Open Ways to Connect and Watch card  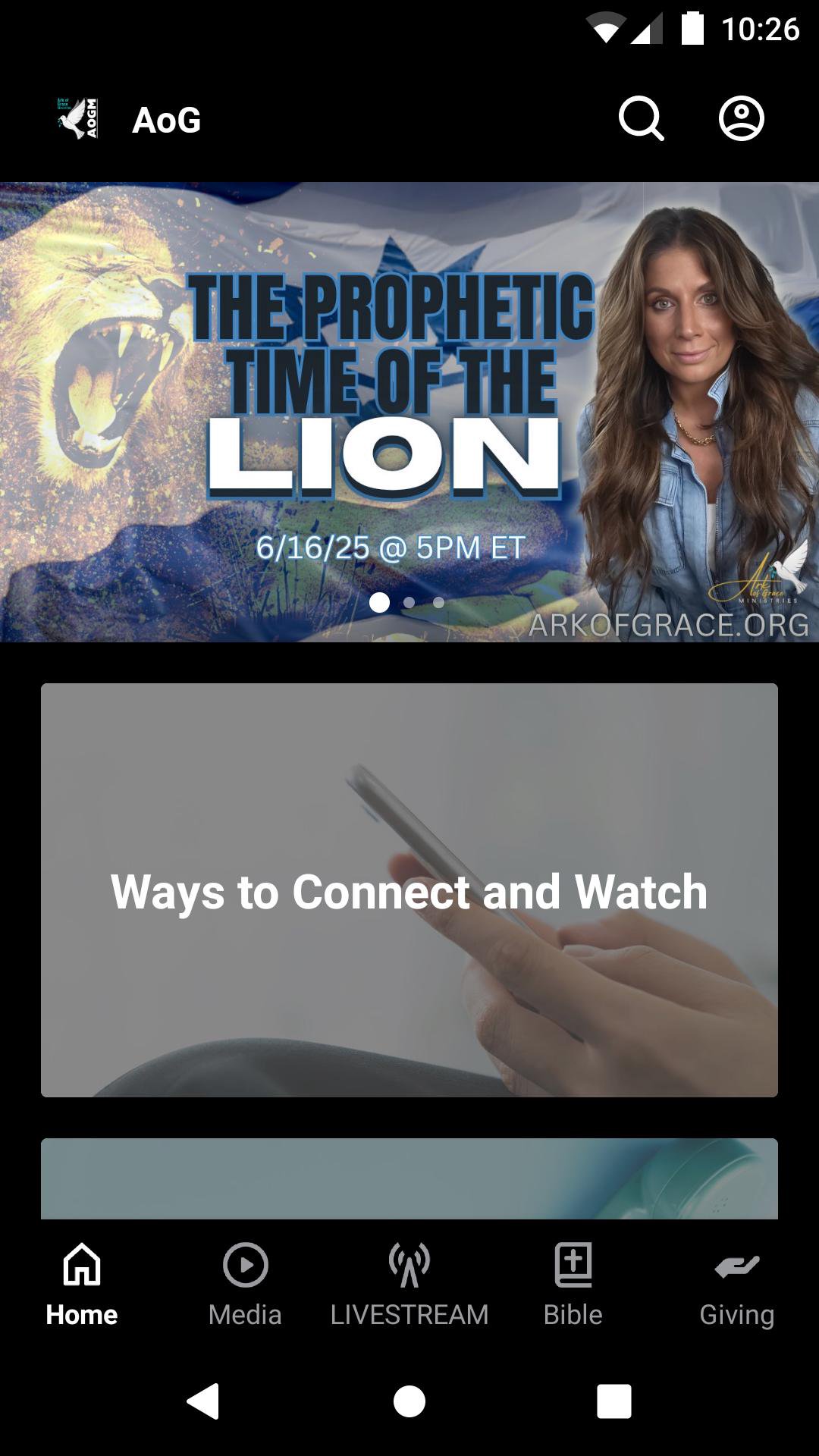point(409,890)
